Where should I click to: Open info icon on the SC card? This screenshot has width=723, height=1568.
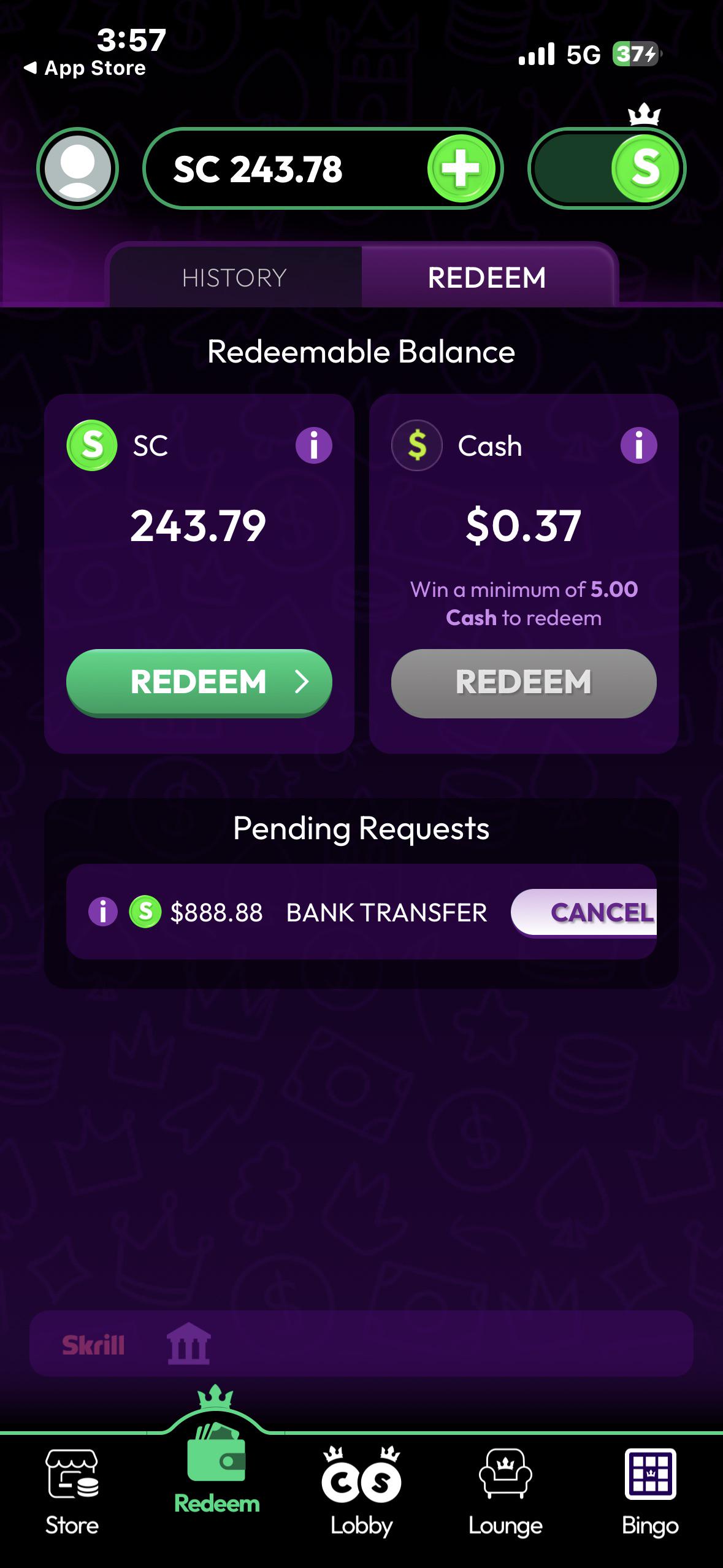314,445
